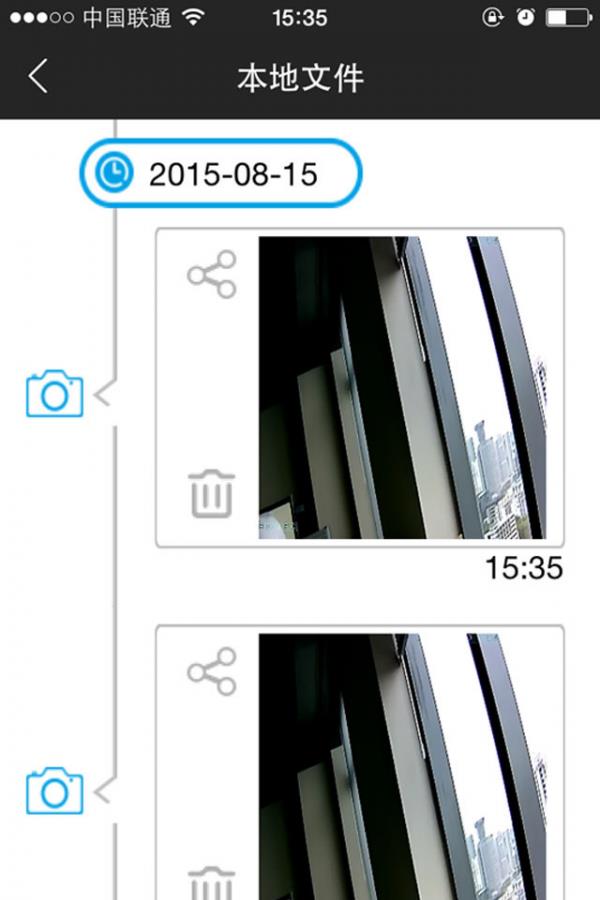The height and width of the screenshot is (900, 600).
Task: Go back from the 本地文件 screen
Action: pyautogui.click(x=38, y=77)
